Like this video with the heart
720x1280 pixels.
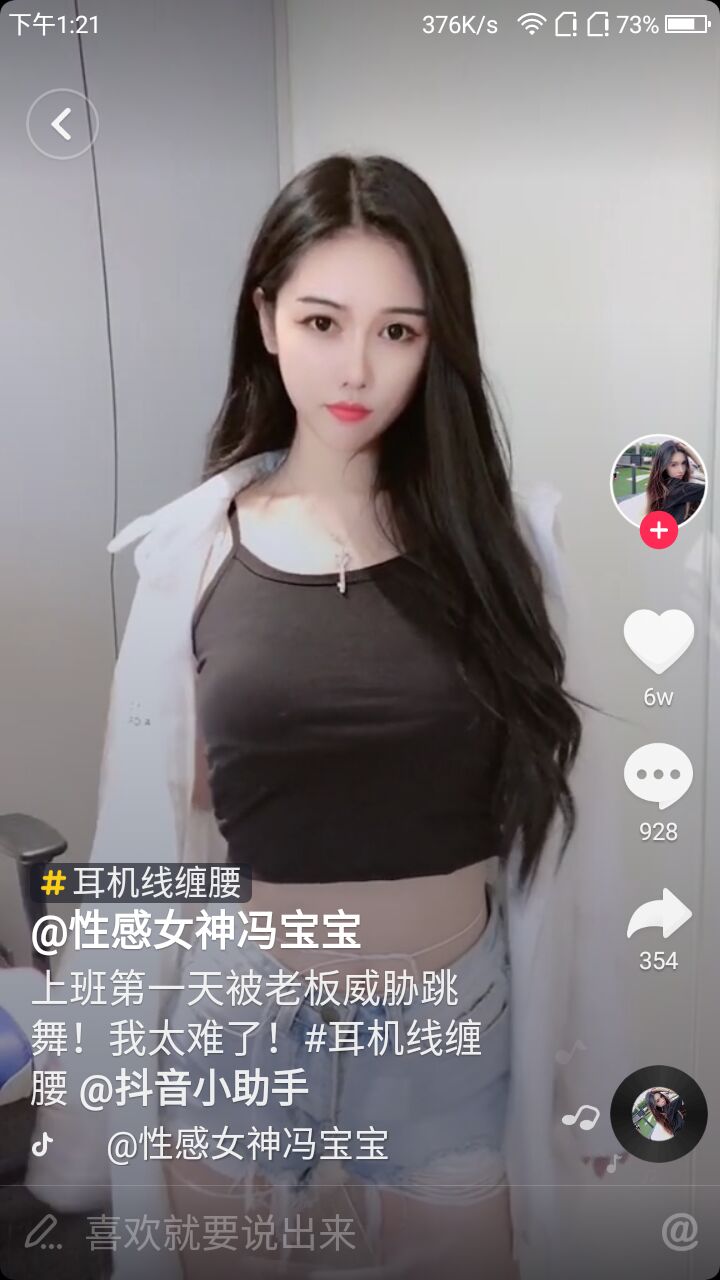[658, 641]
